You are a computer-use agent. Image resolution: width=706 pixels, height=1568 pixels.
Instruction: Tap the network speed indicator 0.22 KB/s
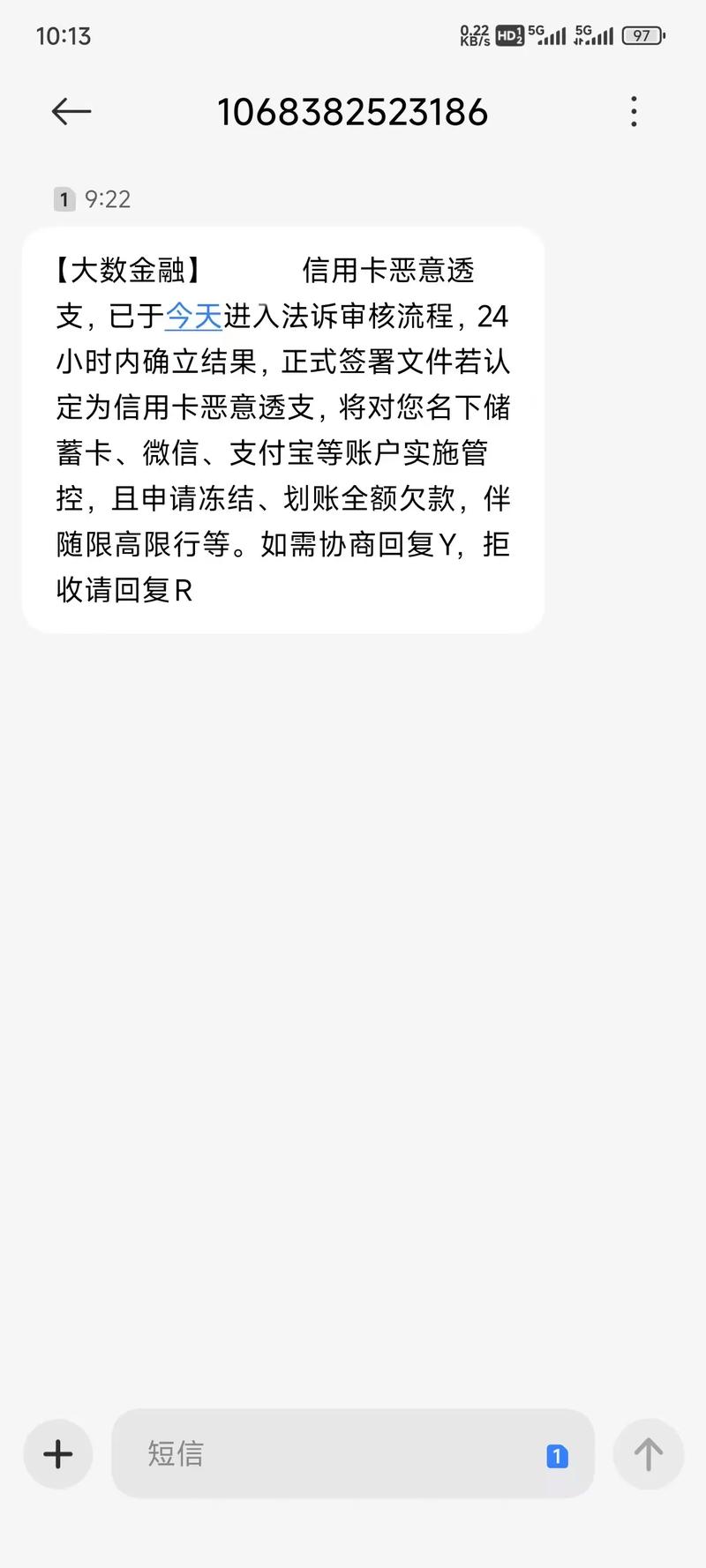tap(474, 35)
